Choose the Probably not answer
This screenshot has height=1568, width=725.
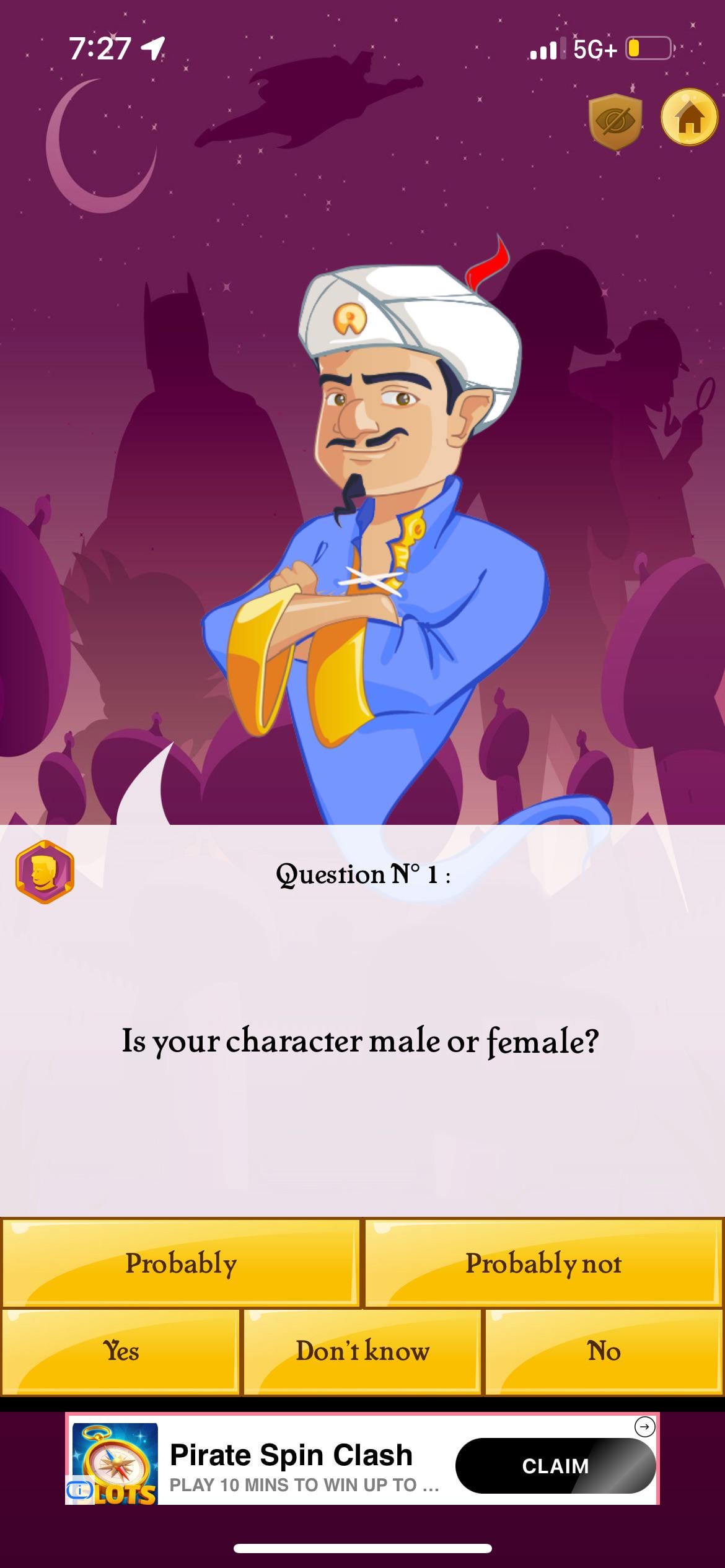[543, 1263]
